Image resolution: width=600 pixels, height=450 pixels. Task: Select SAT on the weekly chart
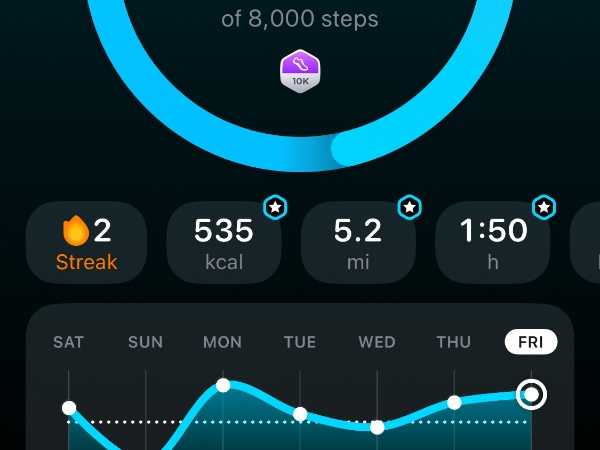tap(68, 342)
